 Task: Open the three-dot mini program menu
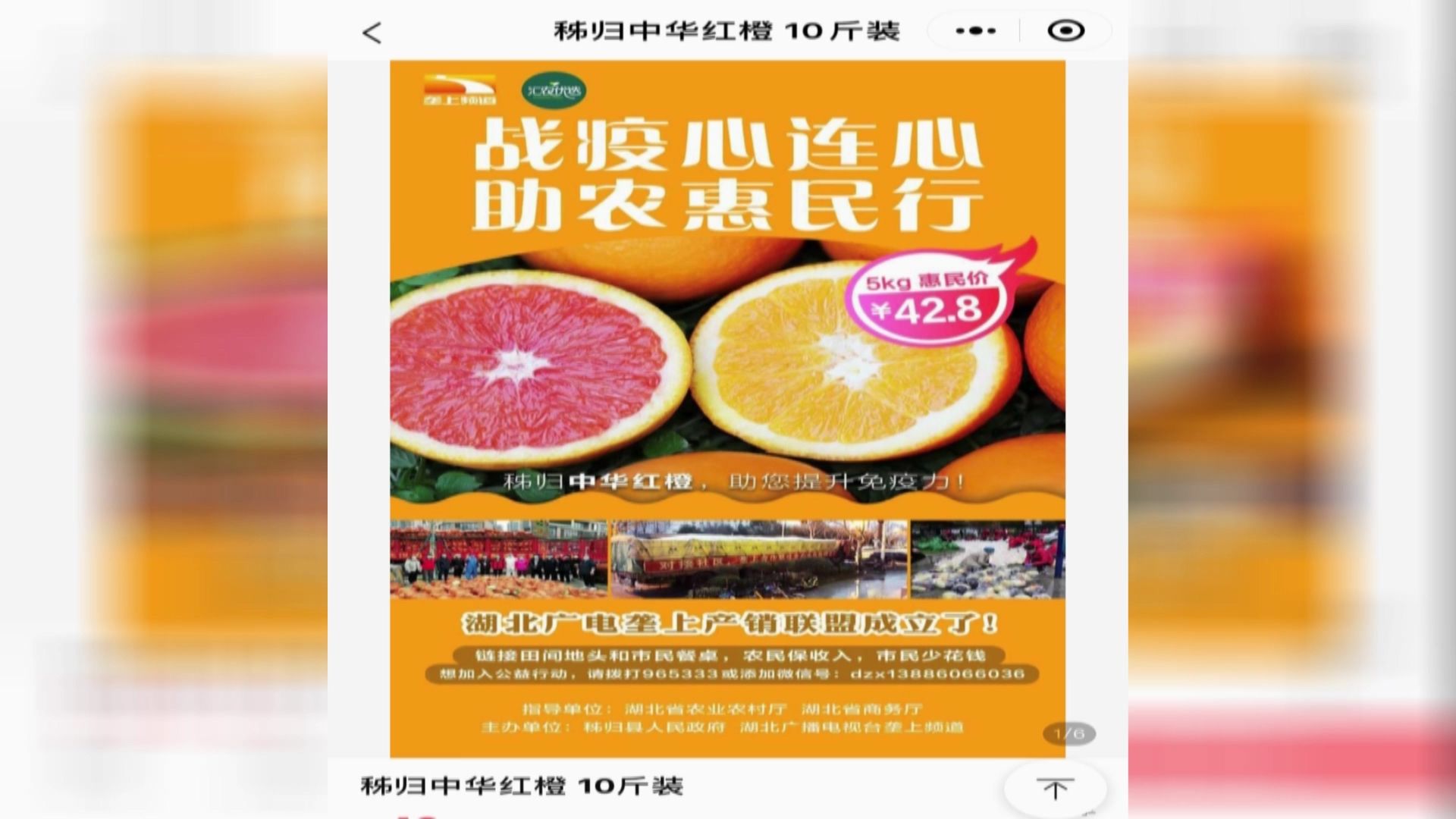pyautogui.click(x=975, y=31)
